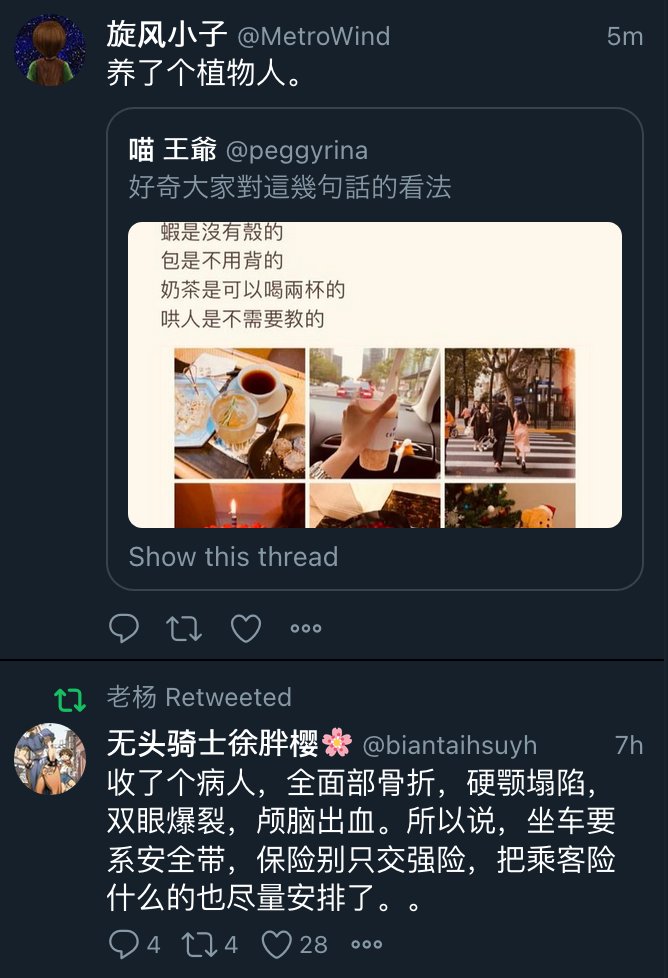Open 旋风小子's profile avatar

point(50,50)
